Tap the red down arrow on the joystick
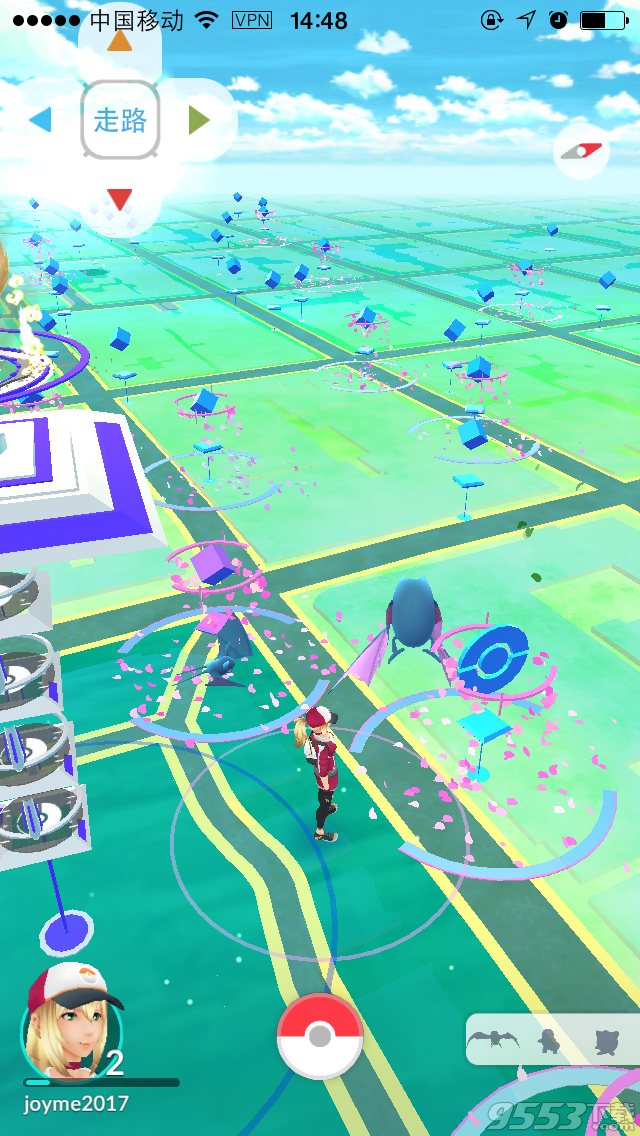Screen dimensions: 640x1136 coord(120,199)
